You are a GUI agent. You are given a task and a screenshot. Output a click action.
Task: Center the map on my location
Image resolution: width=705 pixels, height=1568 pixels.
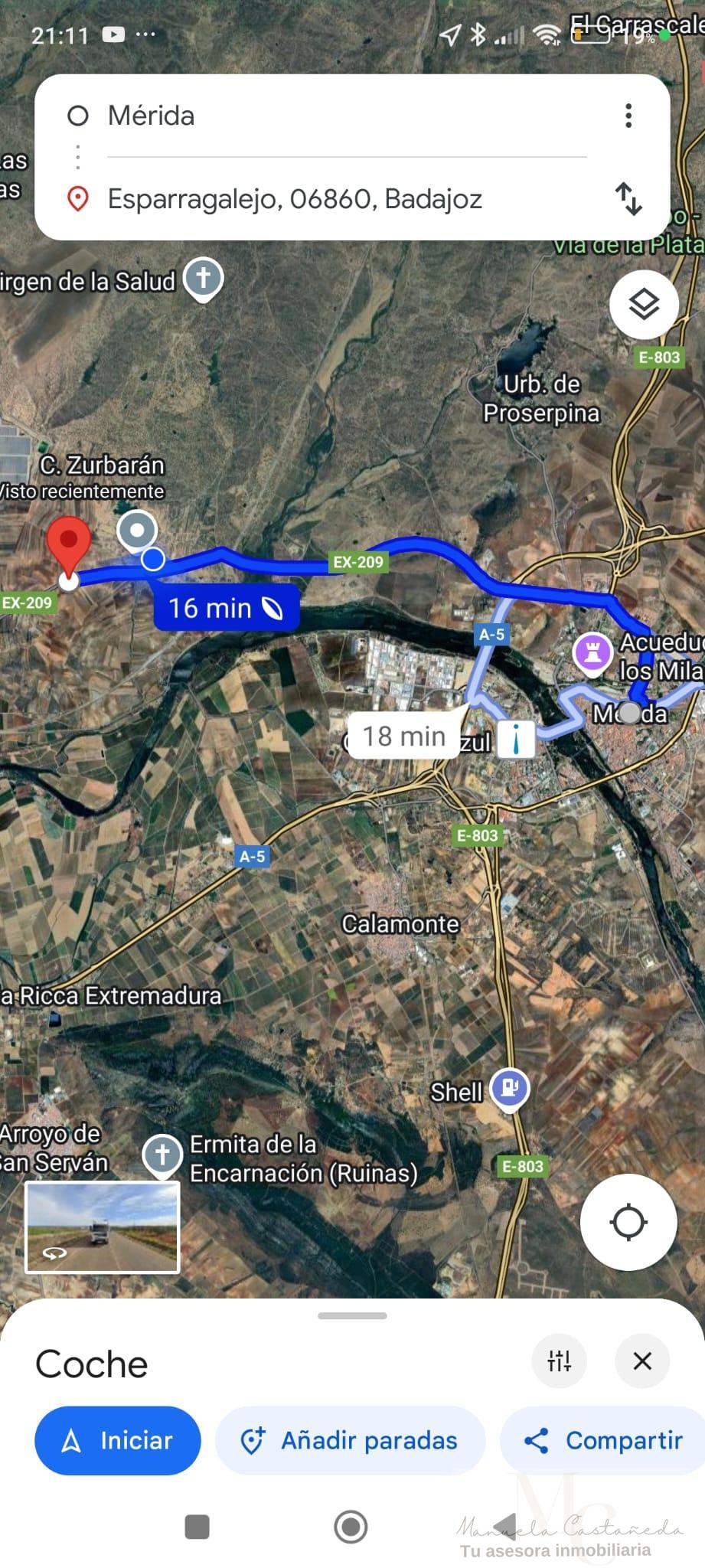(x=628, y=1223)
